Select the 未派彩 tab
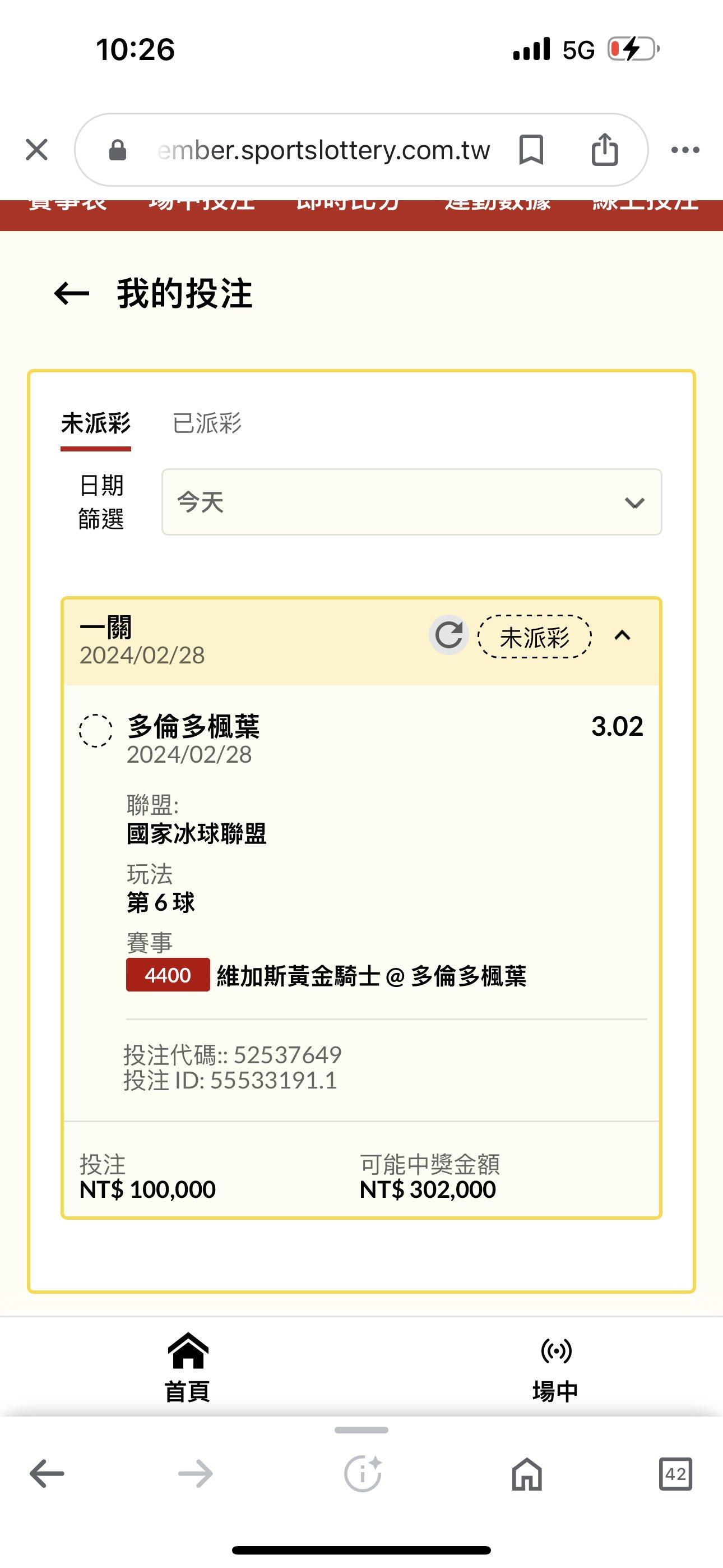The height and width of the screenshot is (1568, 723). click(95, 423)
